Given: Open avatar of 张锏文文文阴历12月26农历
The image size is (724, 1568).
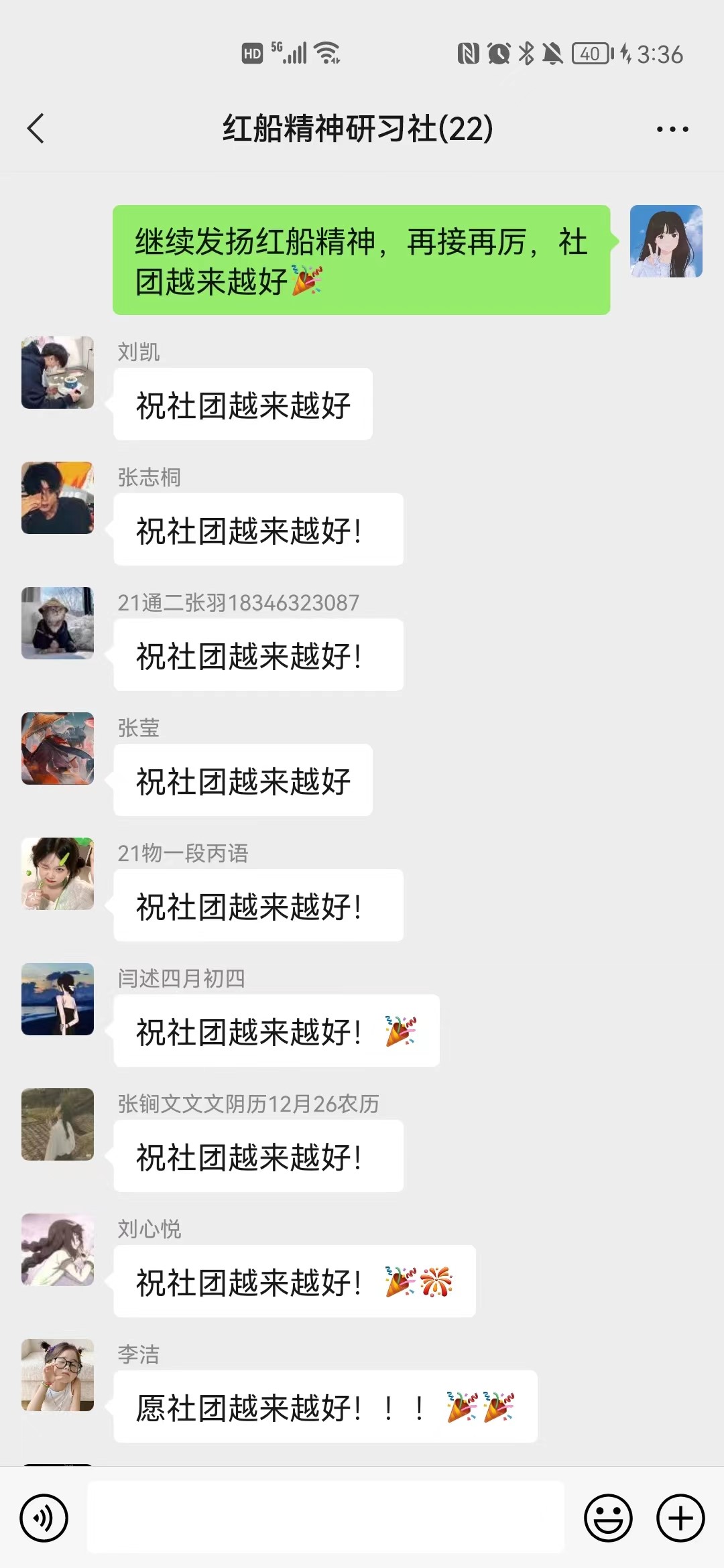Looking at the screenshot, I should (58, 1124).
